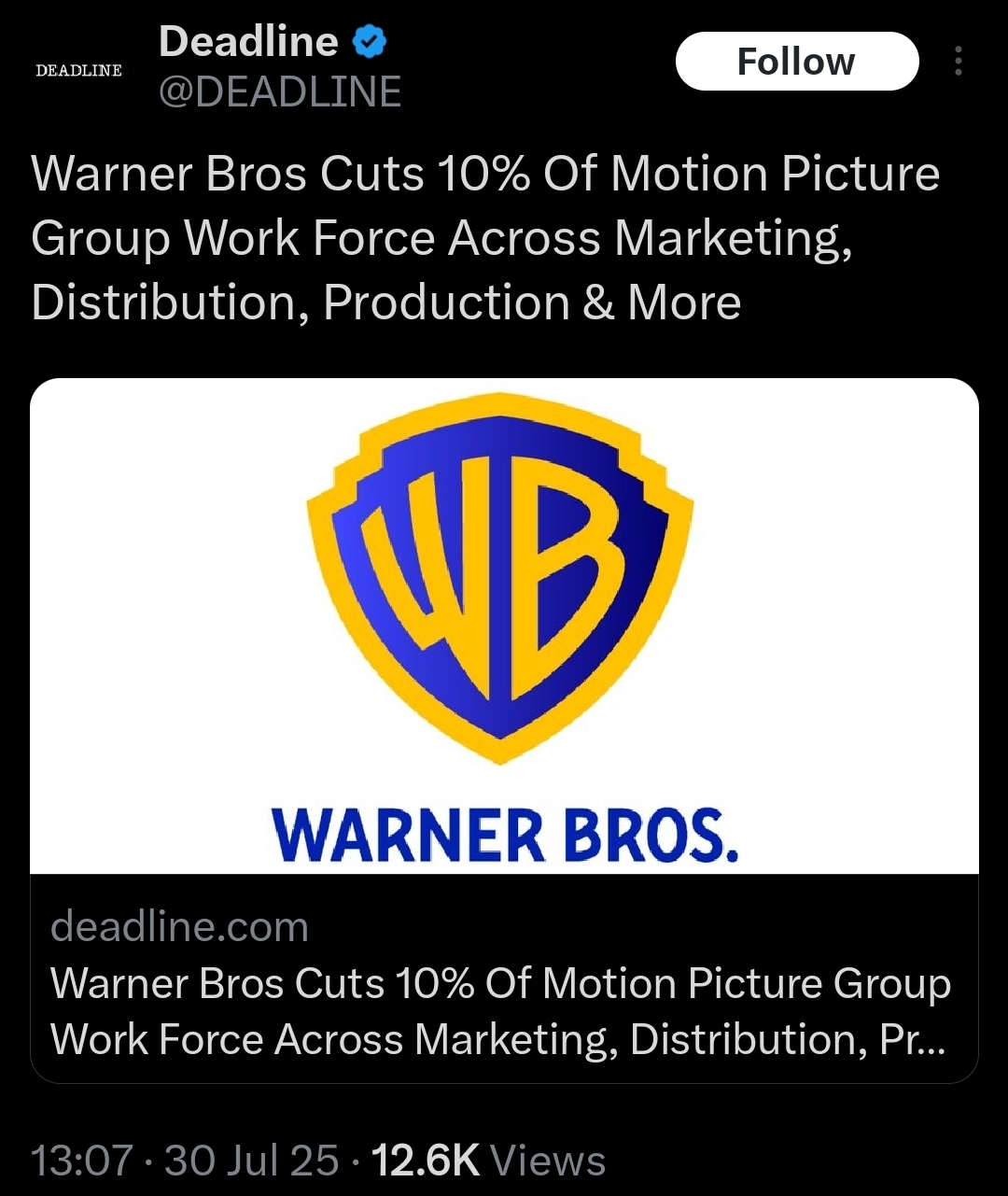Open the deadline.com Warner Bros article card
The width and height of the screenshot is (1008, 1196).
pyautogui.click(x=504, y=728)
